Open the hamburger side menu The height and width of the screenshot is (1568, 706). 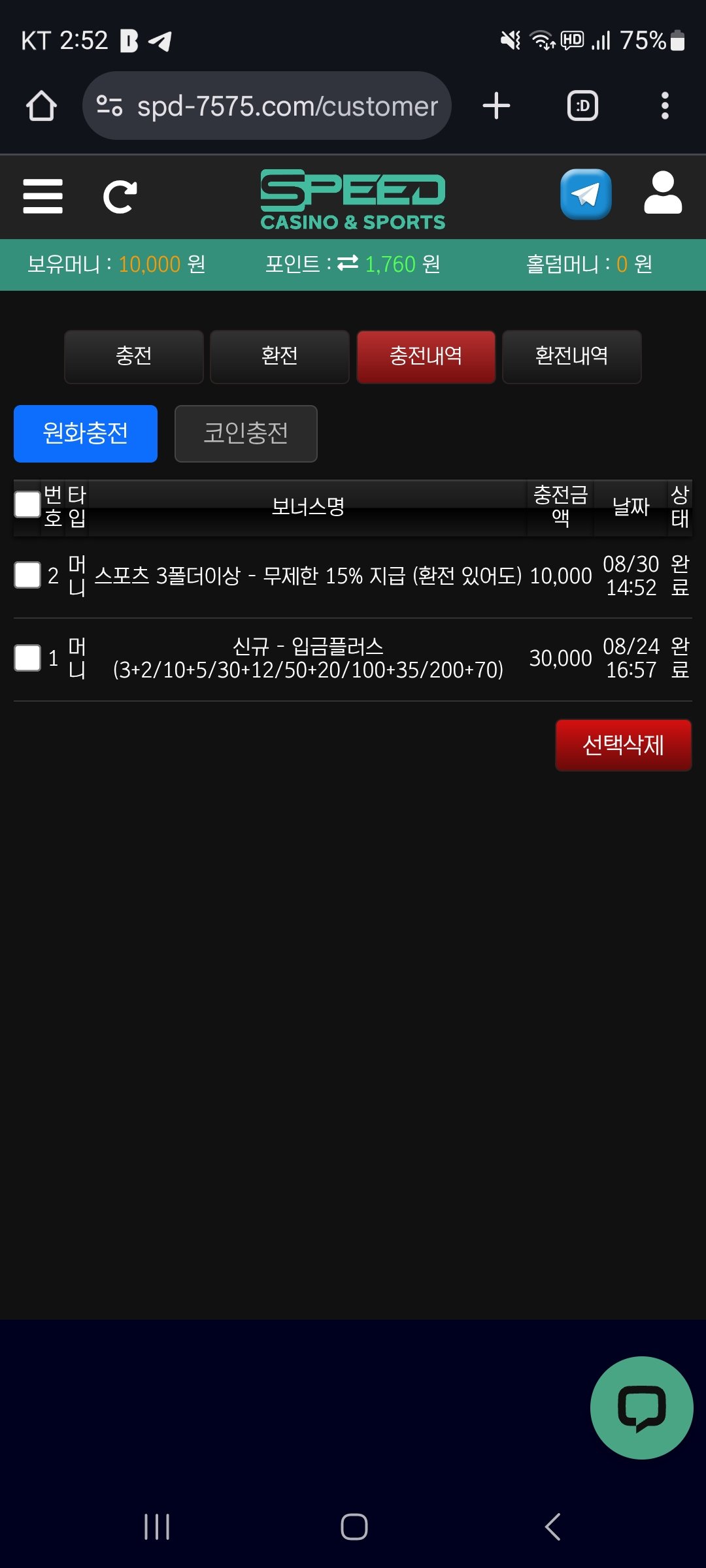click(42, 196)
